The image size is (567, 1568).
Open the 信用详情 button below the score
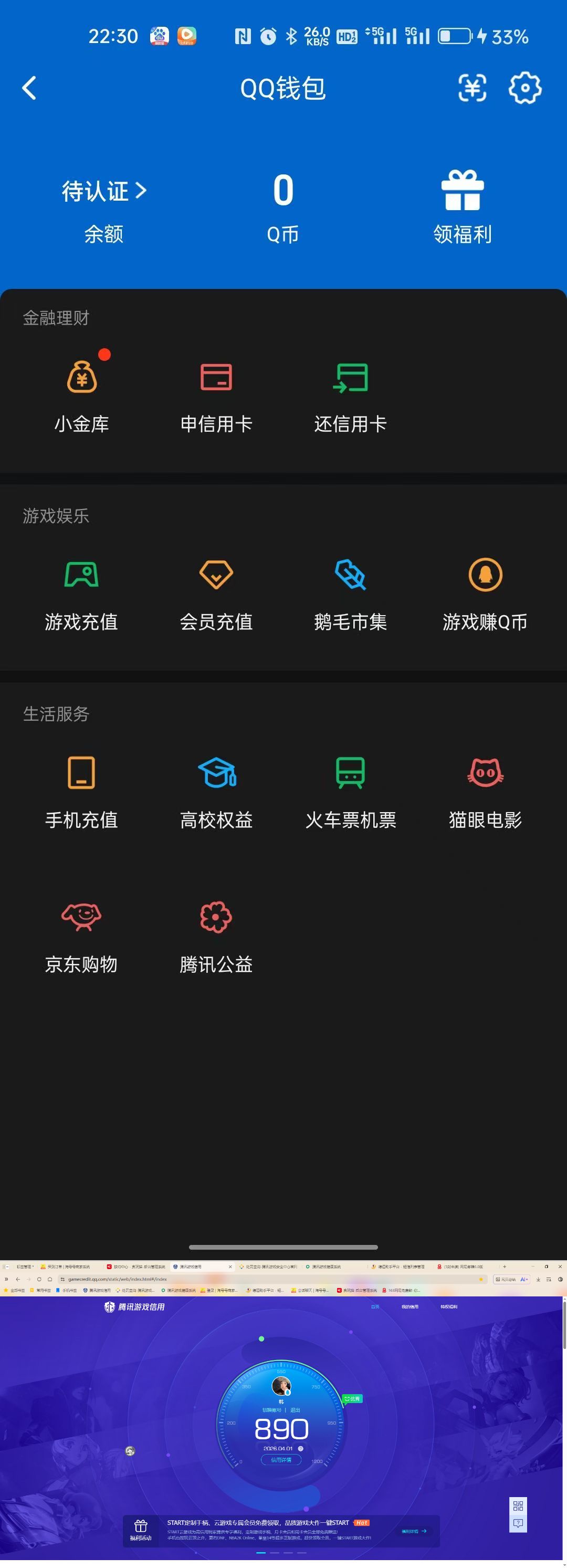pyautogui.click(x=282, y=1461)
